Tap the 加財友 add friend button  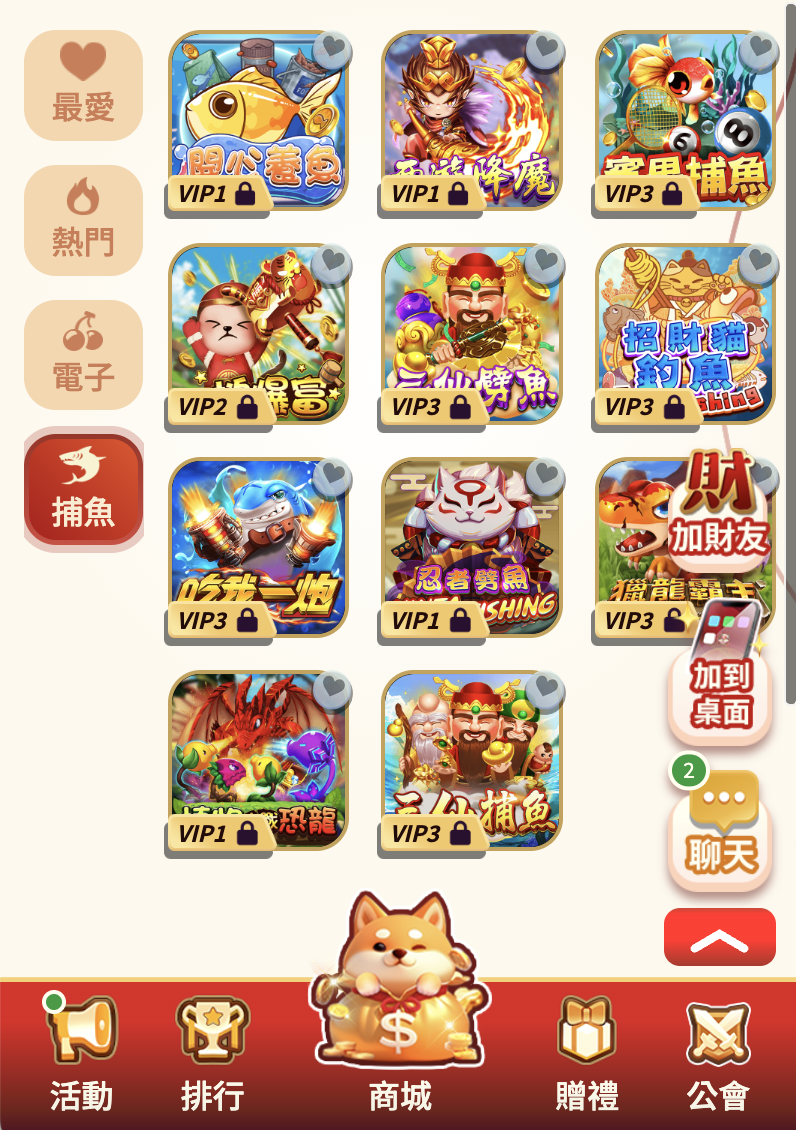(x=718, y=510)
